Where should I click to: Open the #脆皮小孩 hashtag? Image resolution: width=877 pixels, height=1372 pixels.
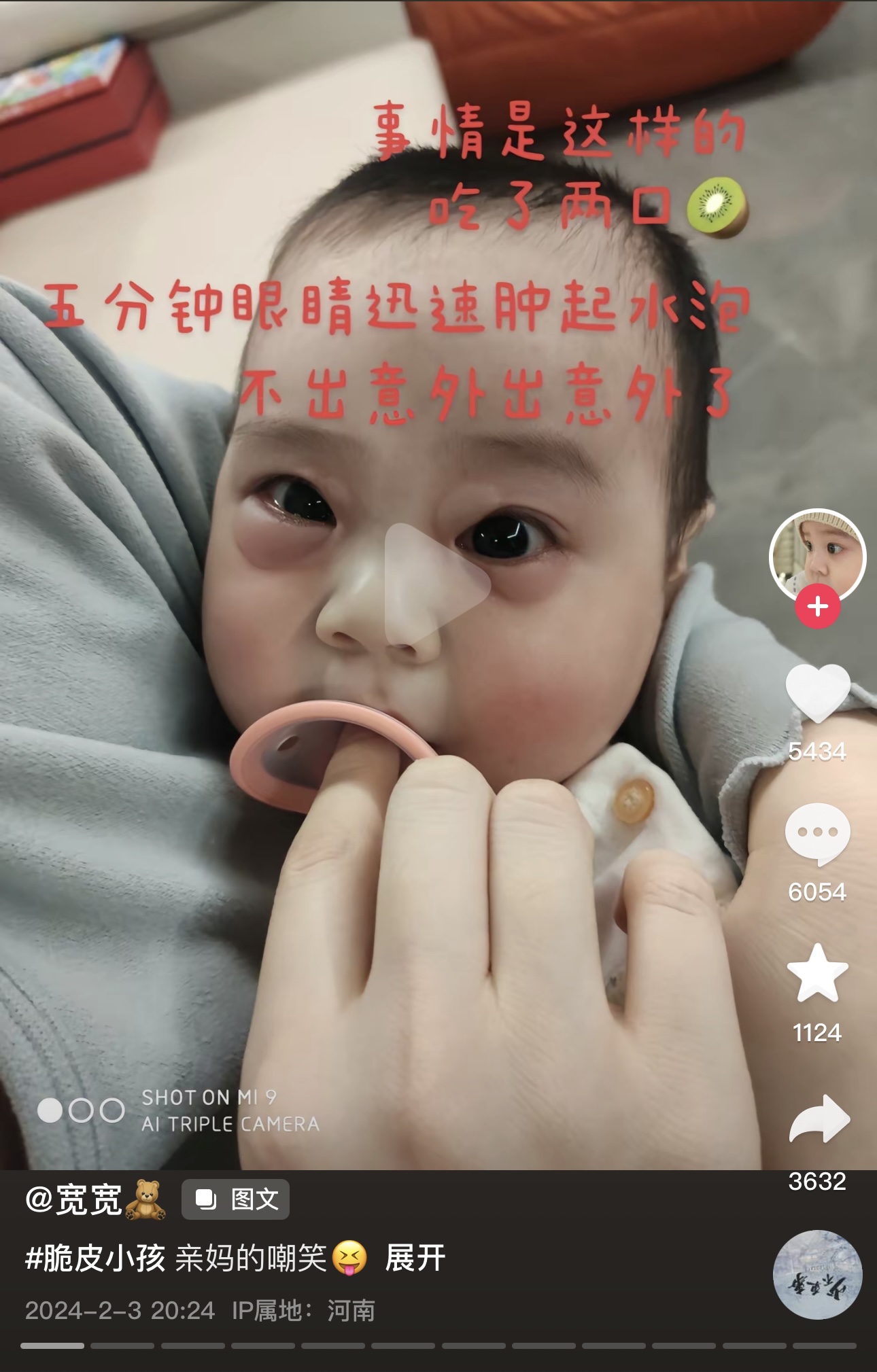coord(95,1258)
